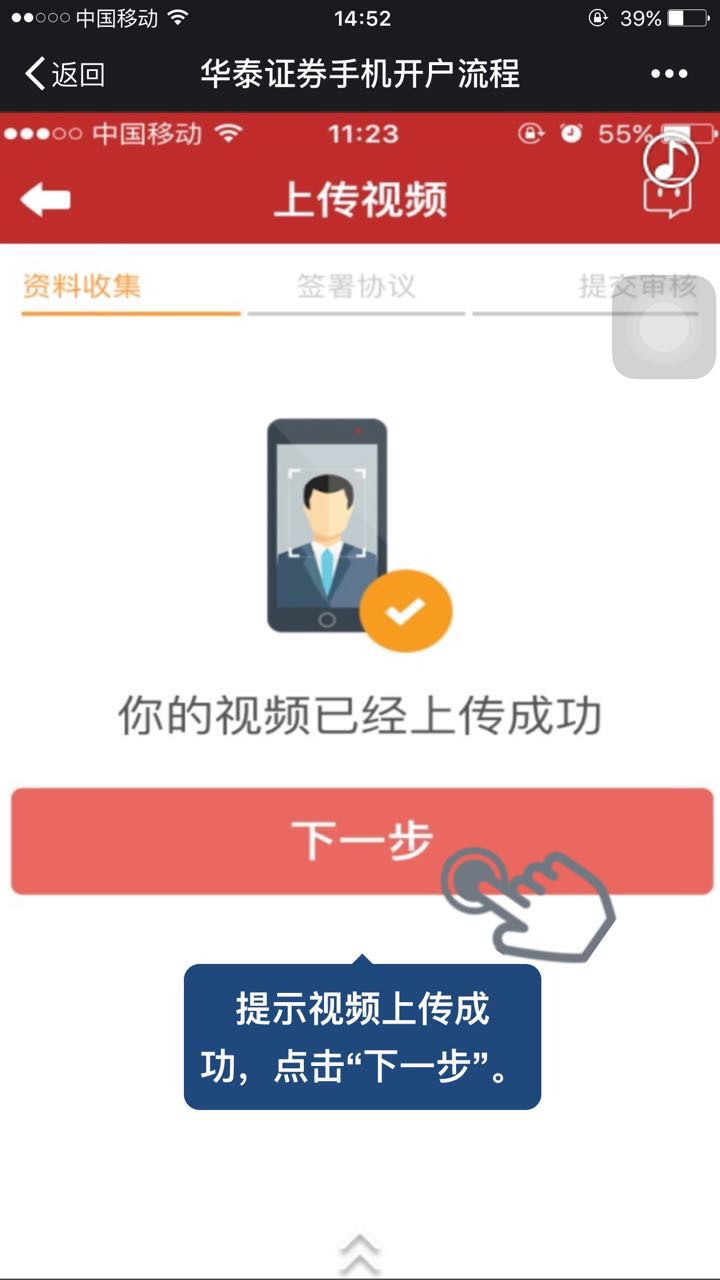Go back using the 返回 button
The image size is (720, 1280).
pyautogui.click(x=64, y=74)
